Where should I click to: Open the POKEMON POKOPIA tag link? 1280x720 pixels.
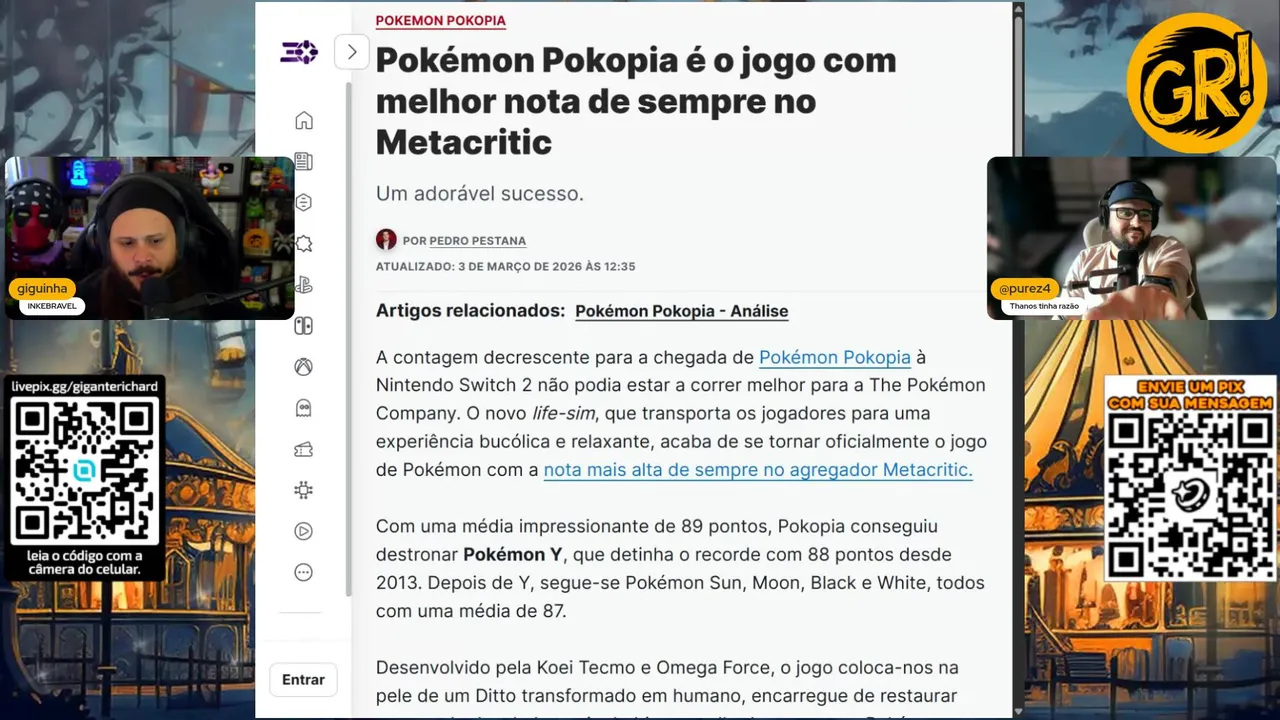(440, 20)
